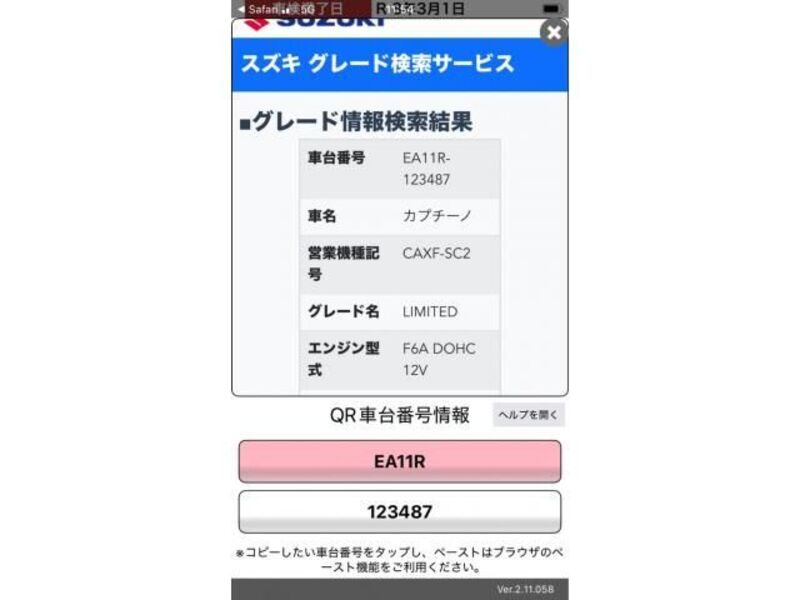The height and width of the screenshot is (600, 800).
Task: Return to Safari via status bar link
Action: pyautogui.click(x=258, y=8)
